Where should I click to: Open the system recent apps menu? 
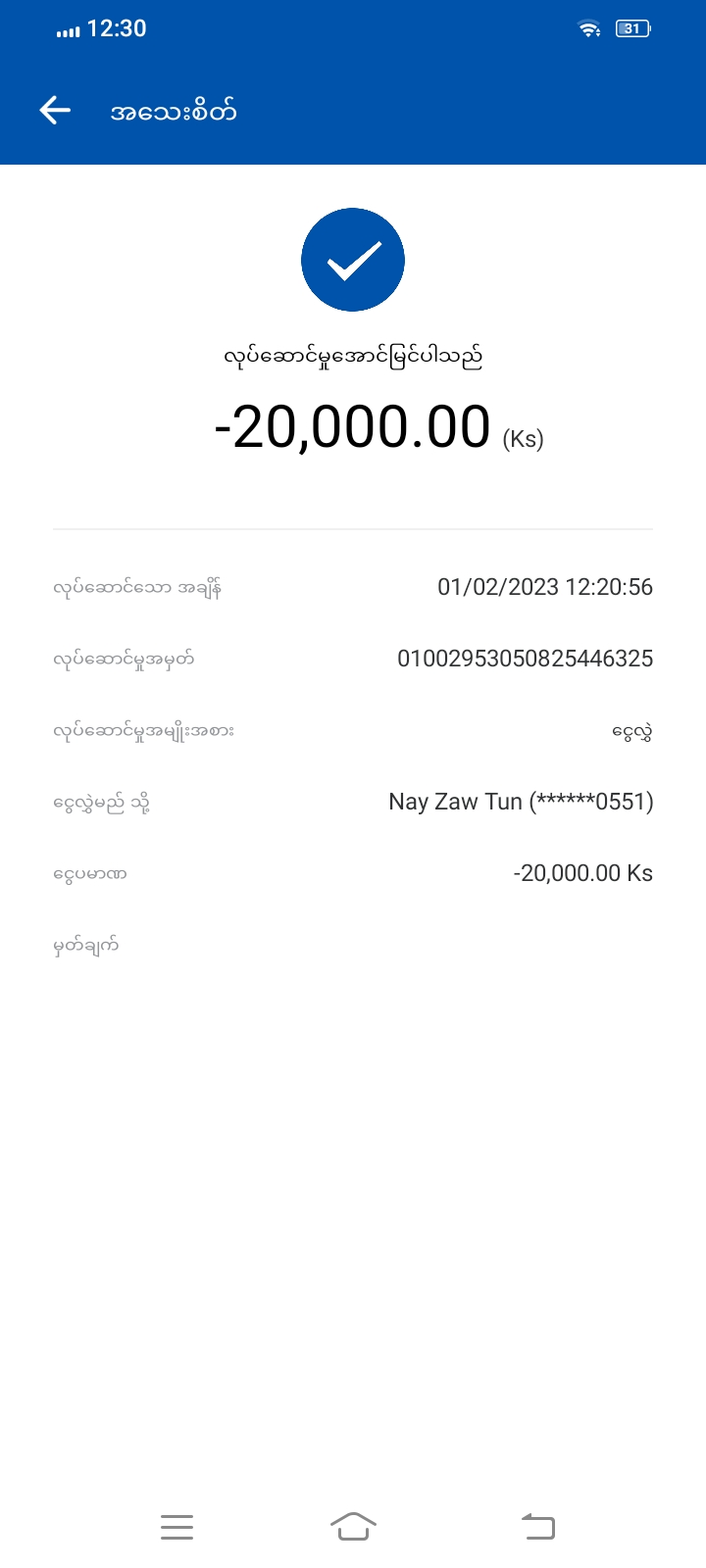coord(176,1527)
